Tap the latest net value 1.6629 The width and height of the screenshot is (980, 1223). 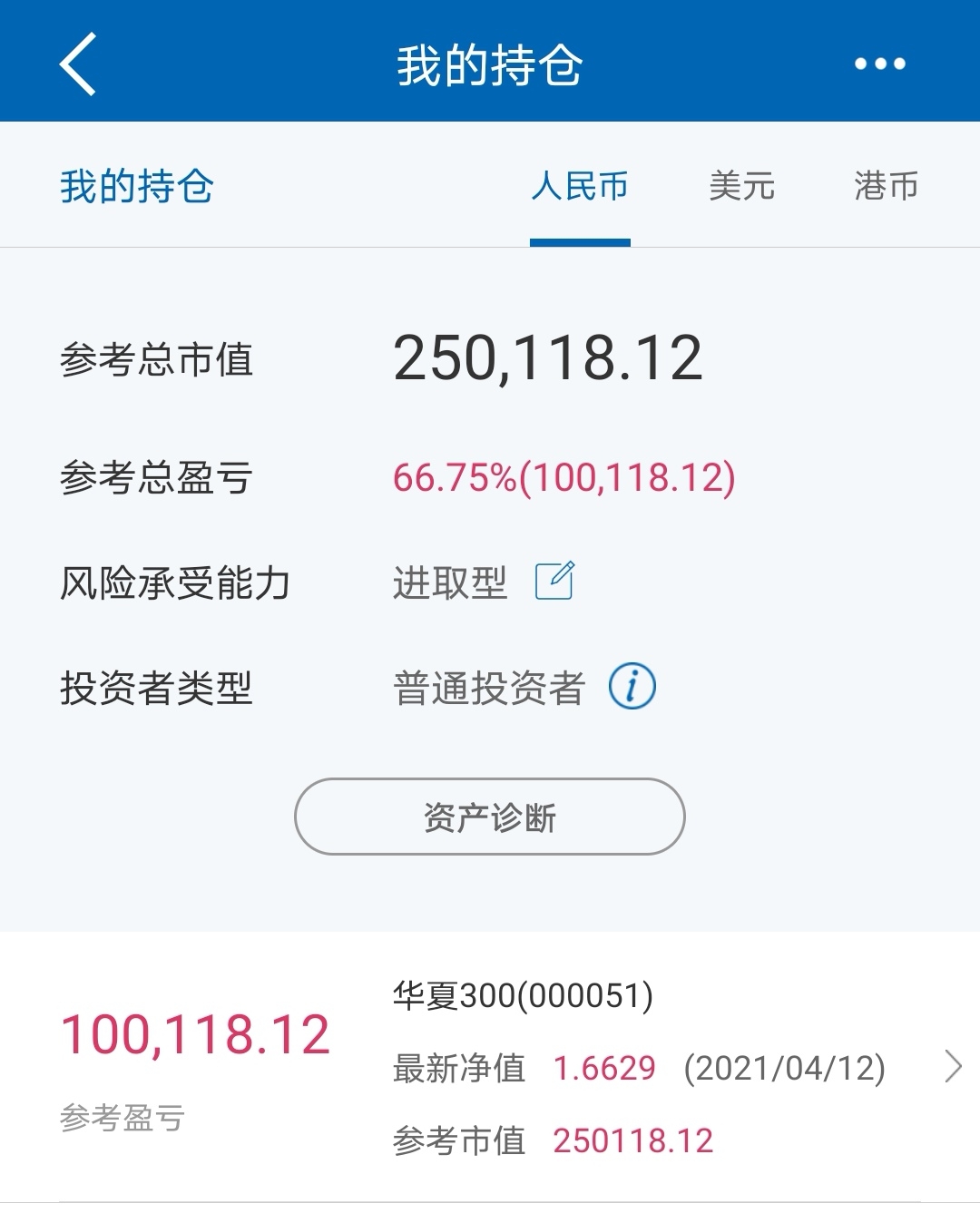point(603,1071)
